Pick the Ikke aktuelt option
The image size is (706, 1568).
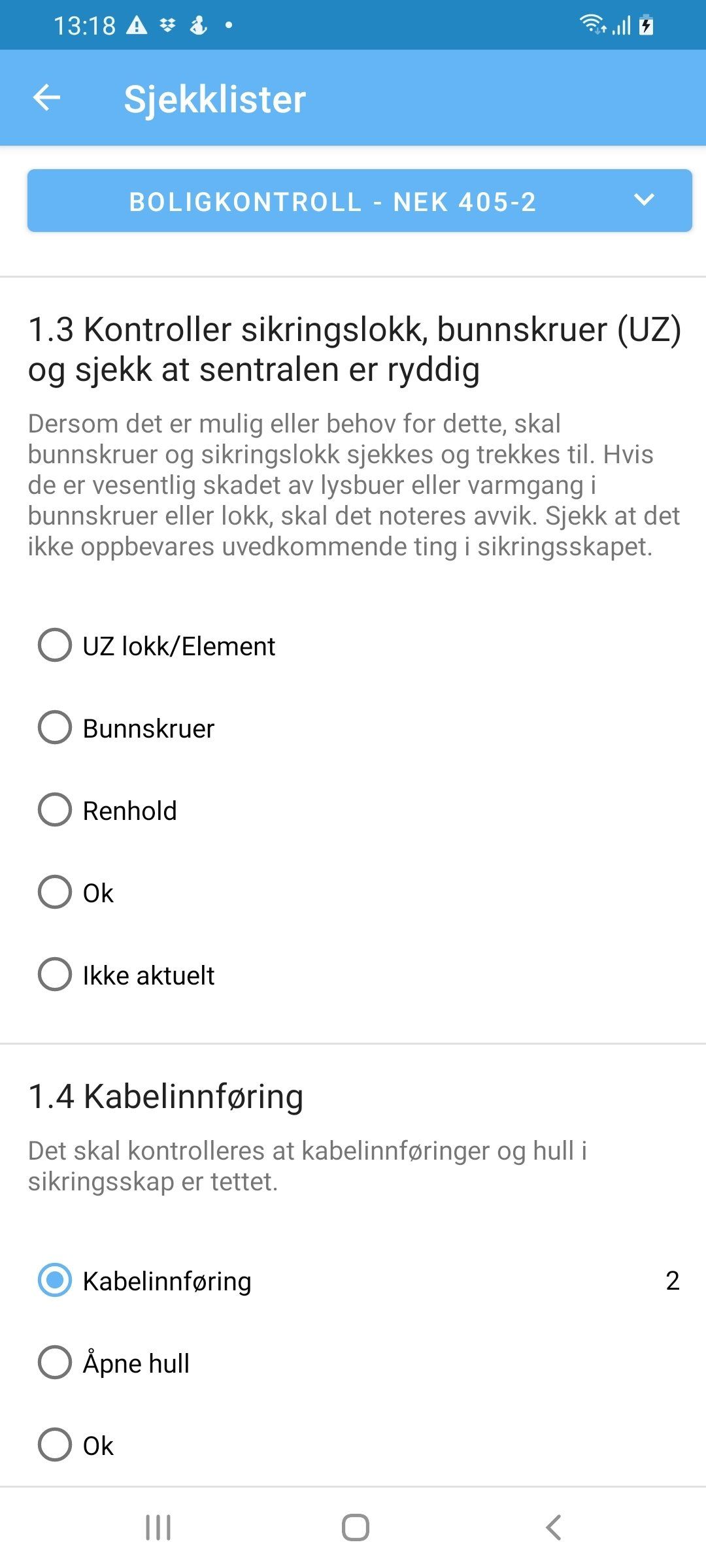[55, 975]
